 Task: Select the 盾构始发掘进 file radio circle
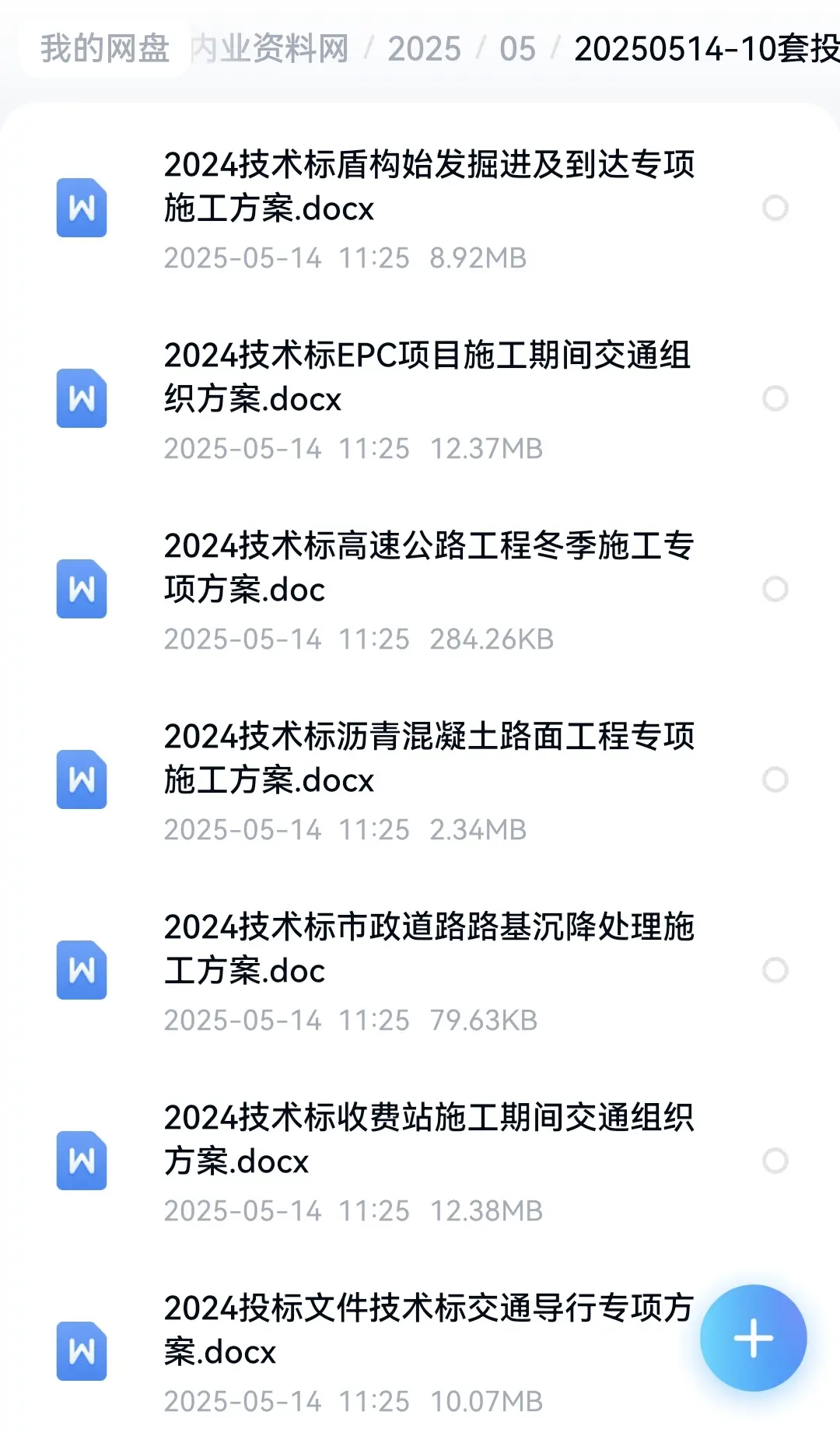pos(775,208)
